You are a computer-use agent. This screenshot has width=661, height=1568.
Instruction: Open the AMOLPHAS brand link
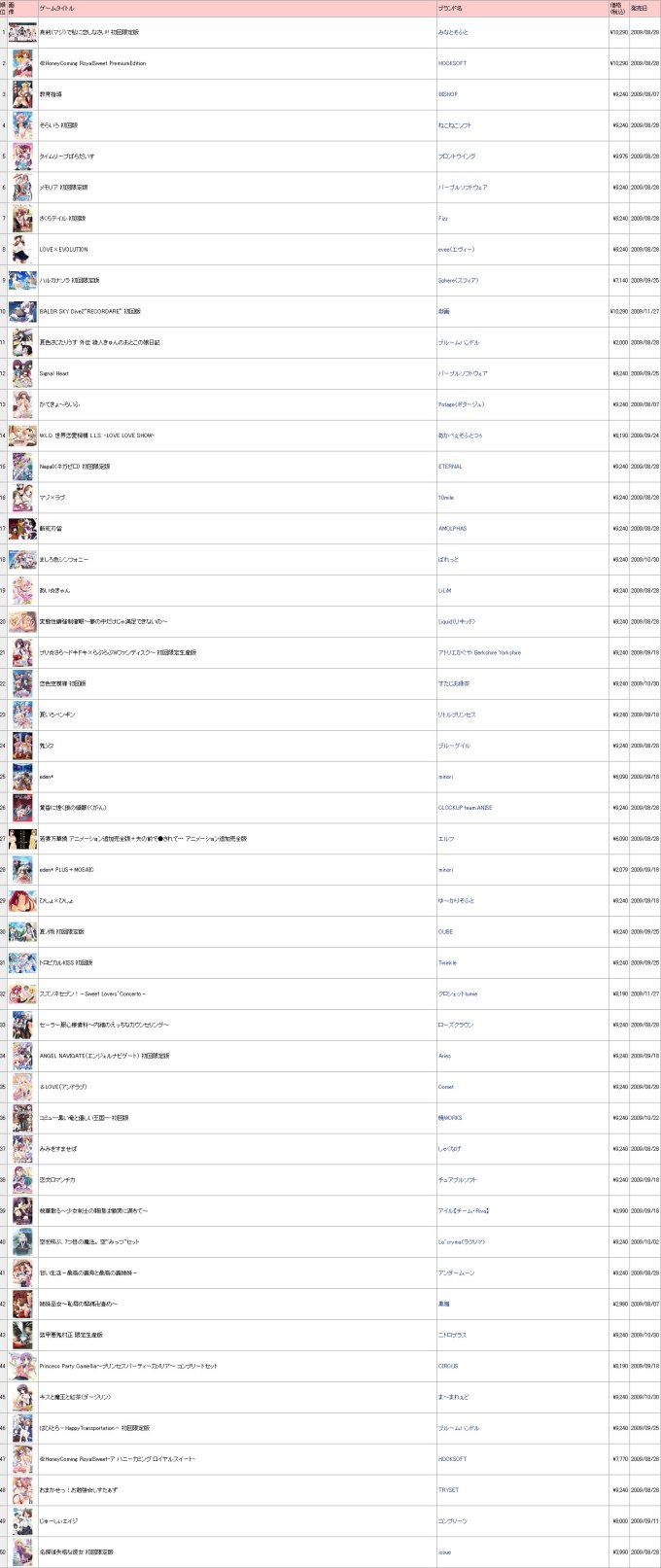(451, 529)
